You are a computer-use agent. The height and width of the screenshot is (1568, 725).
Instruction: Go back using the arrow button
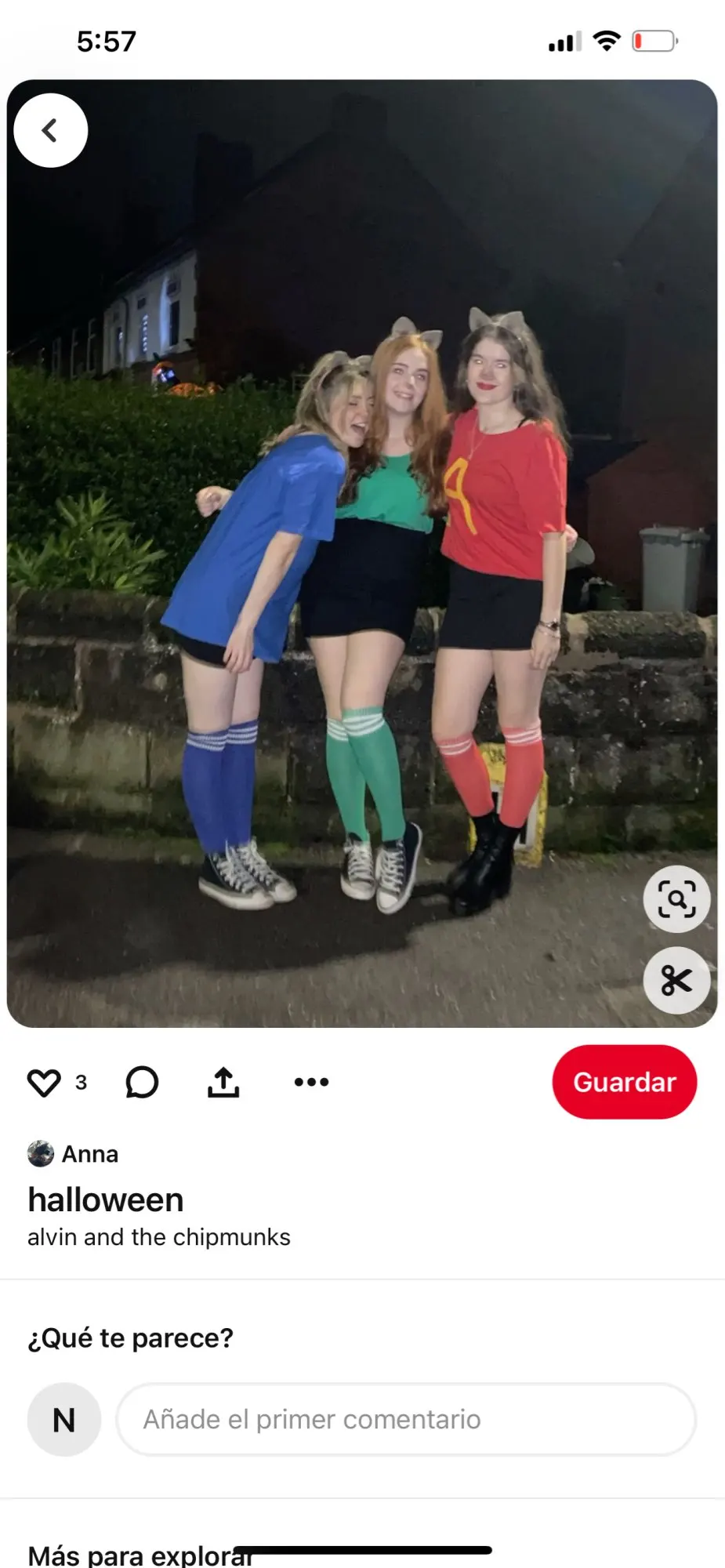(x=51, y=130)
